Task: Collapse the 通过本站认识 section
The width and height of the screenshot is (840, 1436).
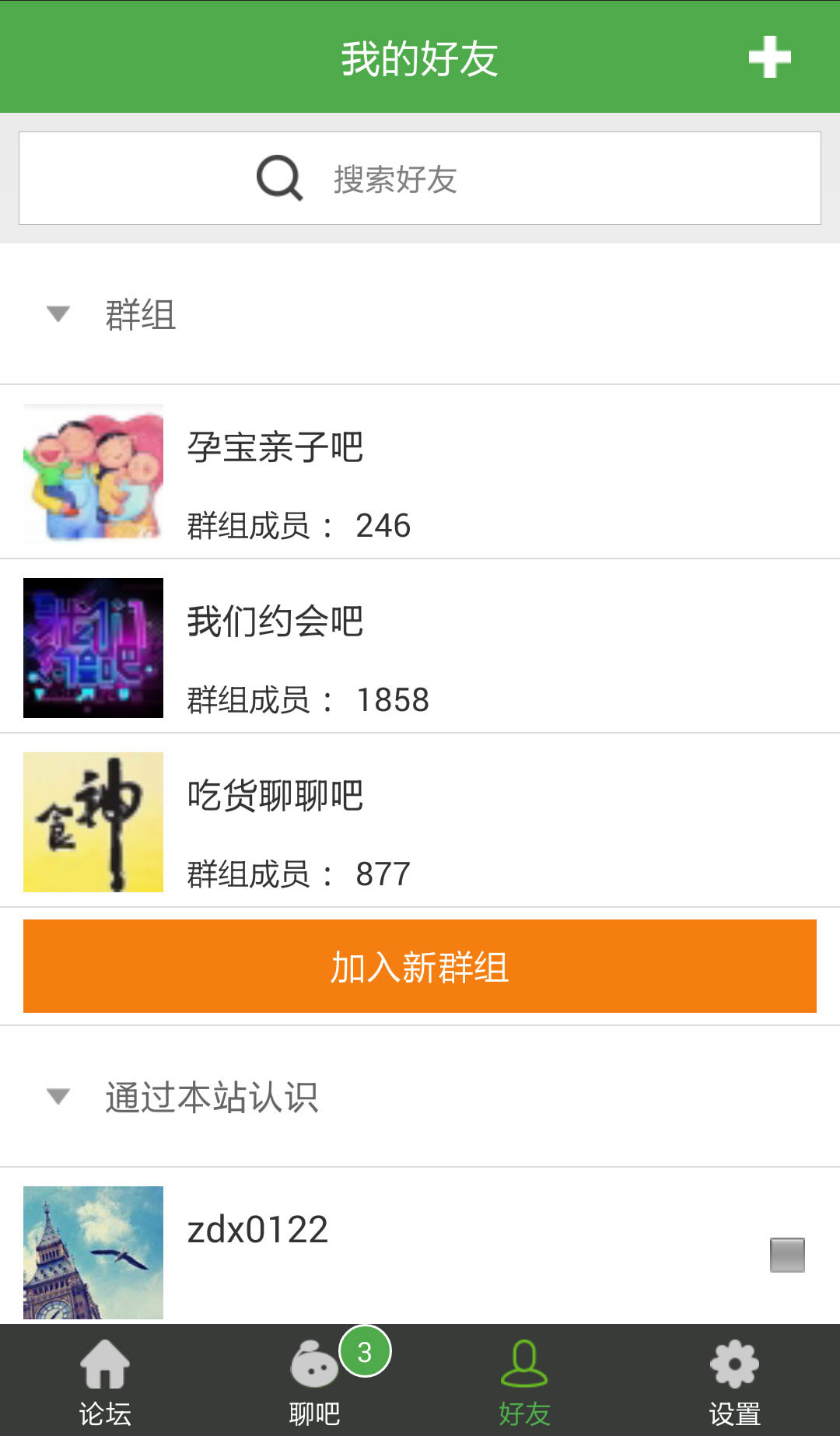Action: (x=58, y=1098)
